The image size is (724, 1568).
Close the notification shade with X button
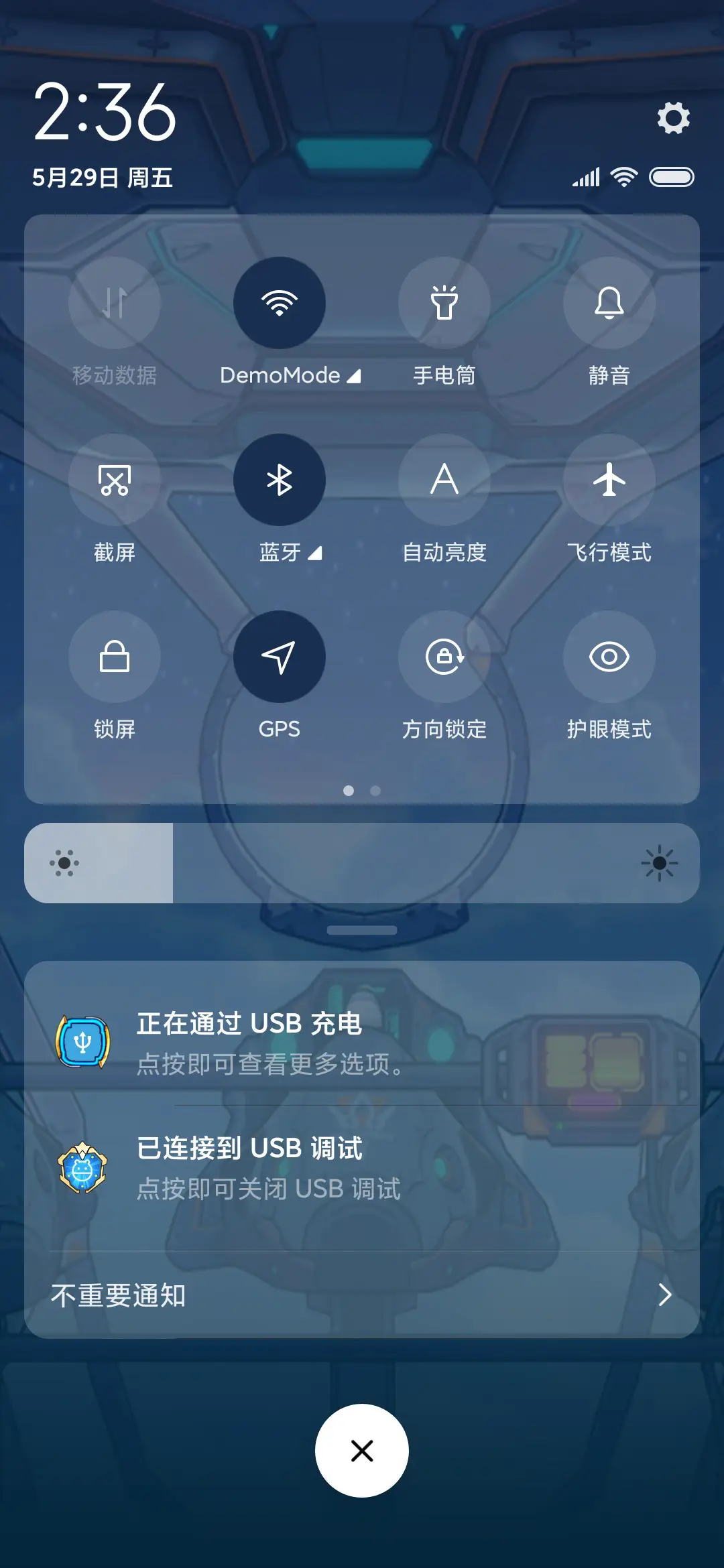pyautogui.click(x=362, y=1449)
